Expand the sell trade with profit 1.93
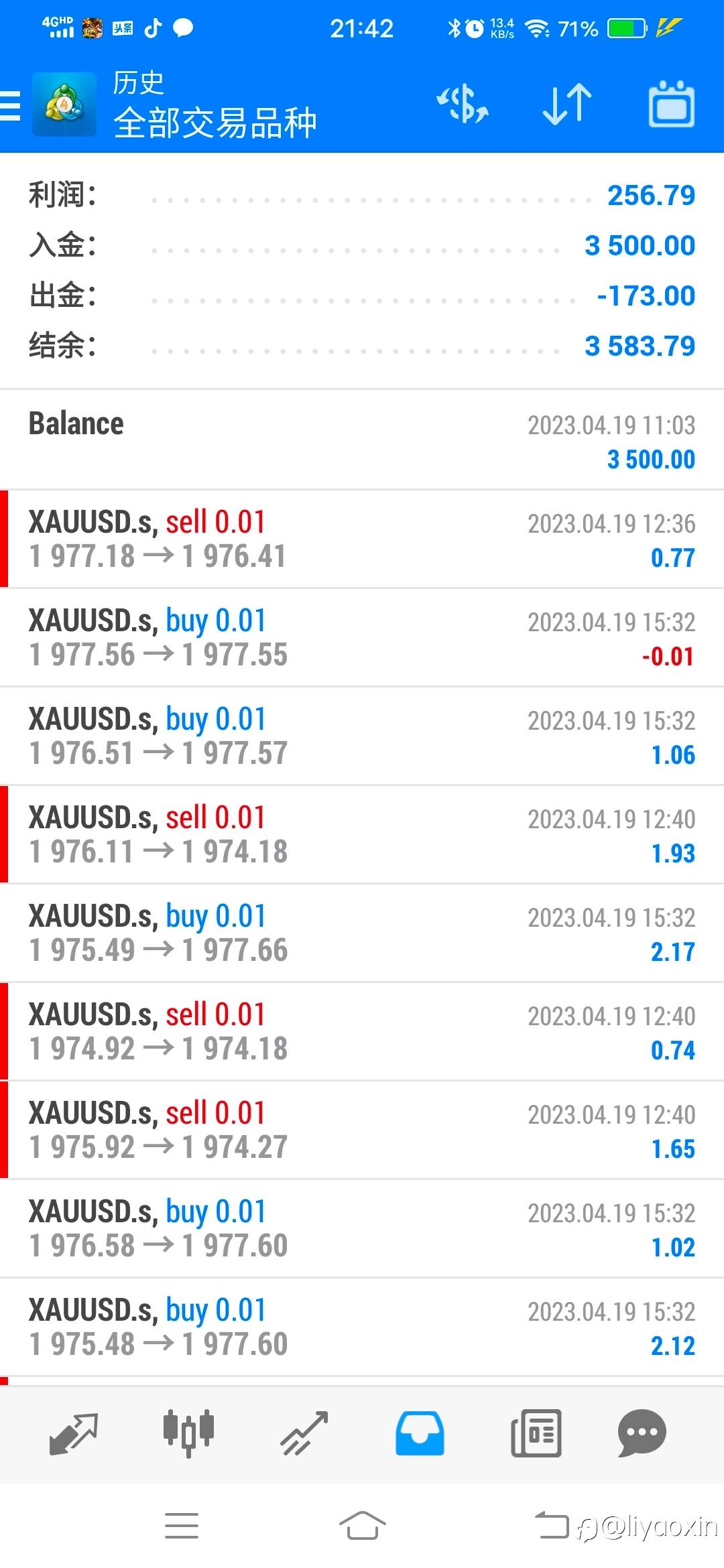The width and height of the screenshot is (724, 1568). (x=362, y=835)
